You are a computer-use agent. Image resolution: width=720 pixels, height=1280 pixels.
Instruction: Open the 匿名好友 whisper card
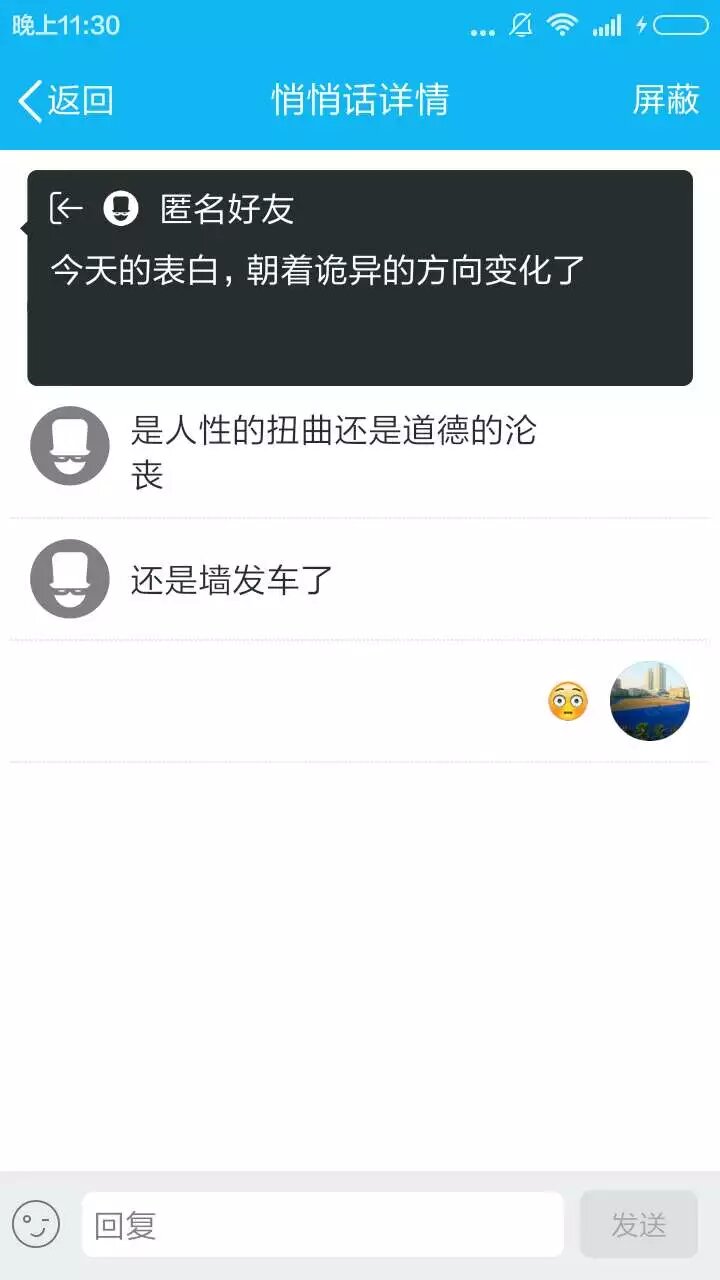[360, 277]
